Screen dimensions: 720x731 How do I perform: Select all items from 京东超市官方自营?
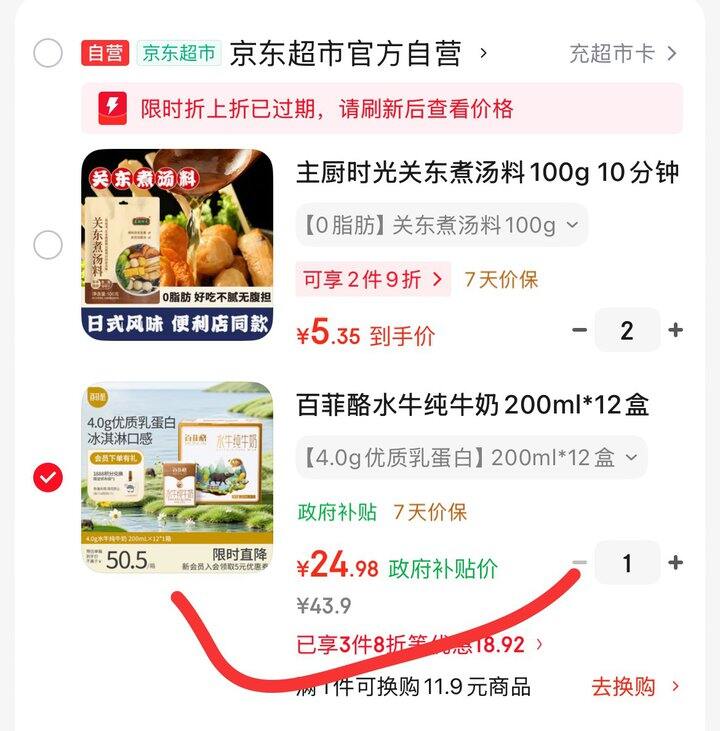[48, 53]
